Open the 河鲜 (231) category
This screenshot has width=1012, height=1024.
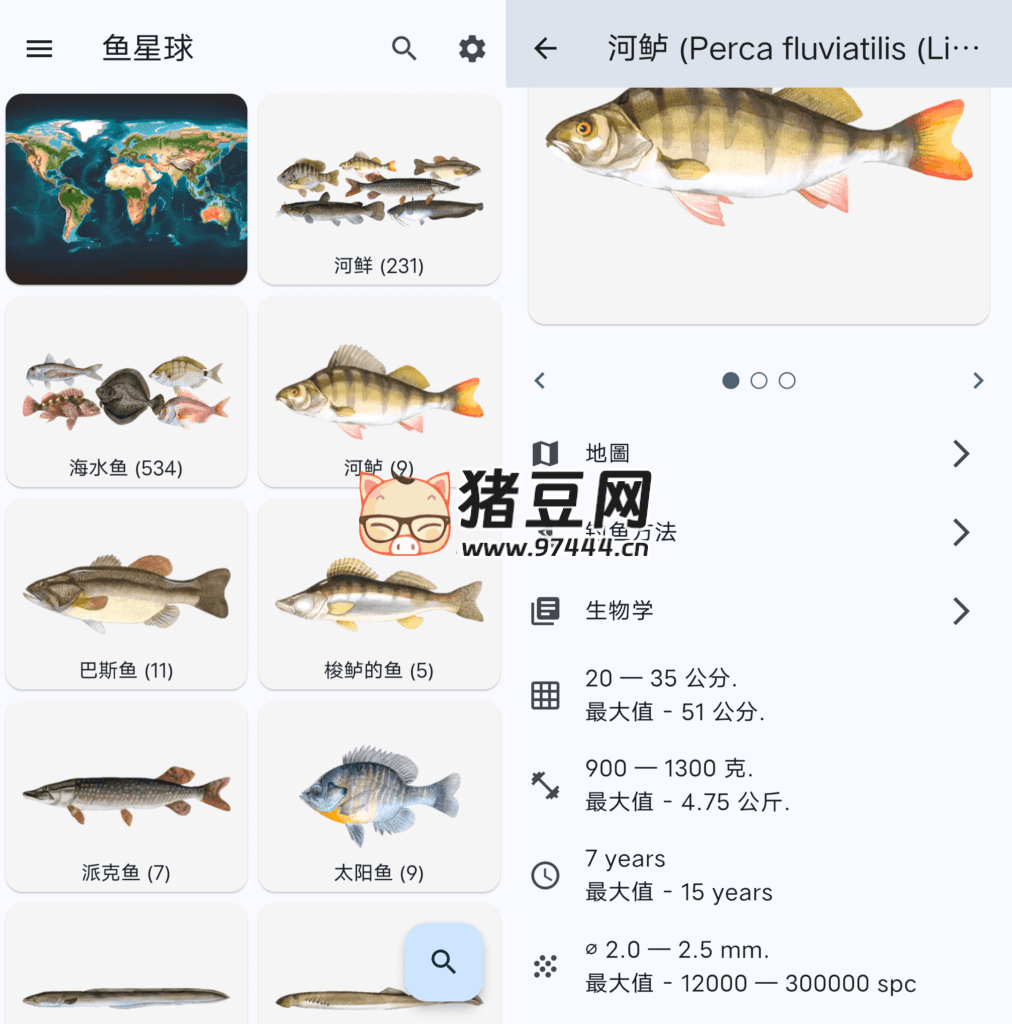379,188
